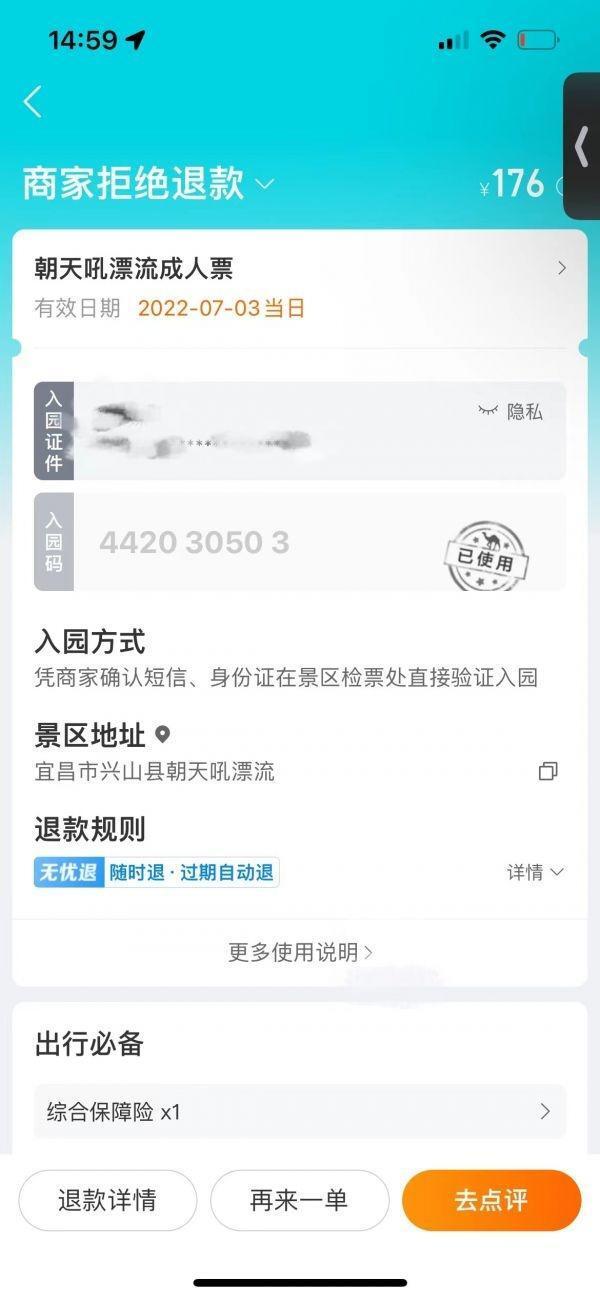Tap 去点评 to write a review
This screenshot has width=600, height=1299.
coord(491,1200)
